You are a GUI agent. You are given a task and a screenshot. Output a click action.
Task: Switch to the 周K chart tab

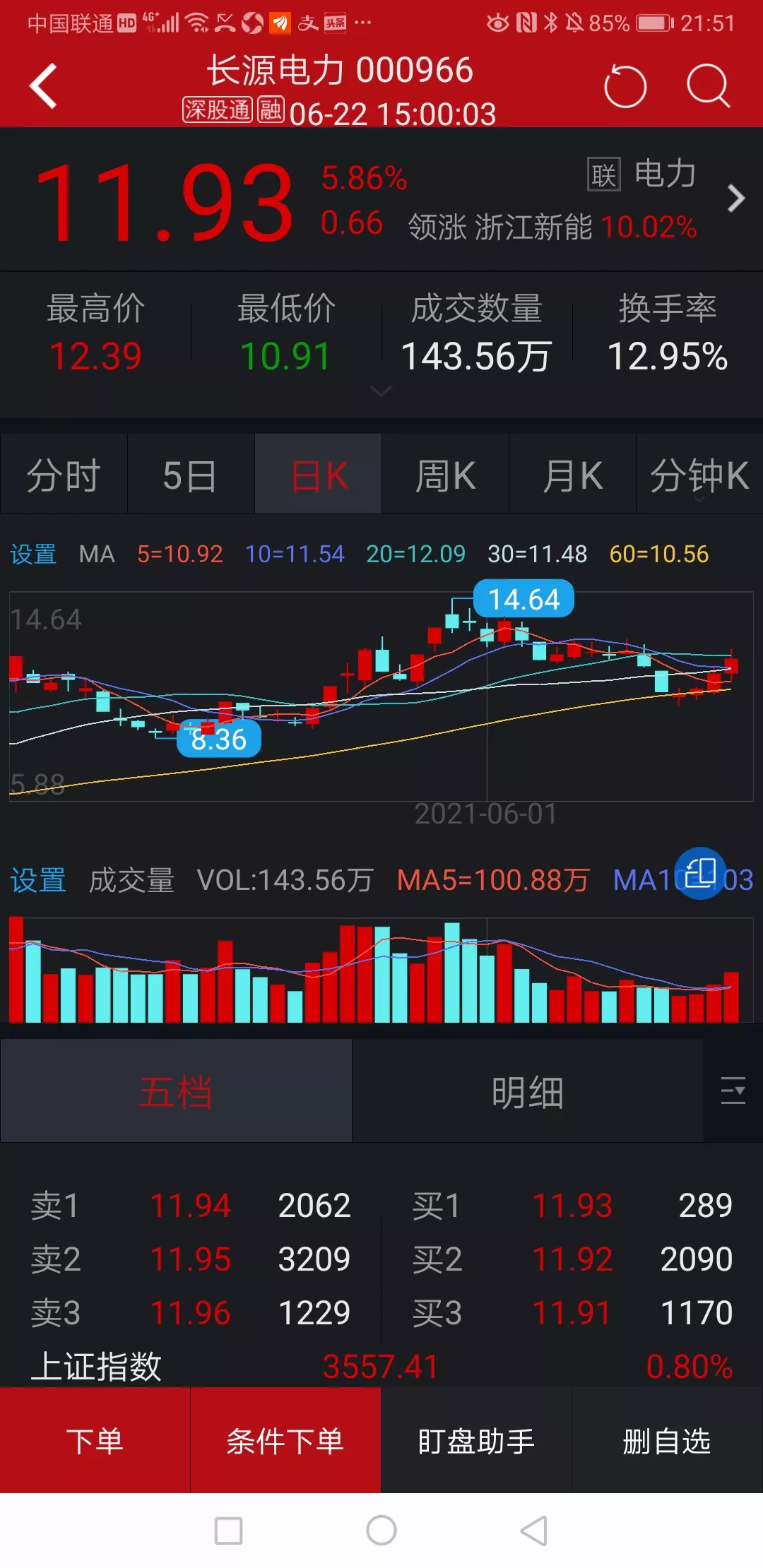(x=445, y=475)
